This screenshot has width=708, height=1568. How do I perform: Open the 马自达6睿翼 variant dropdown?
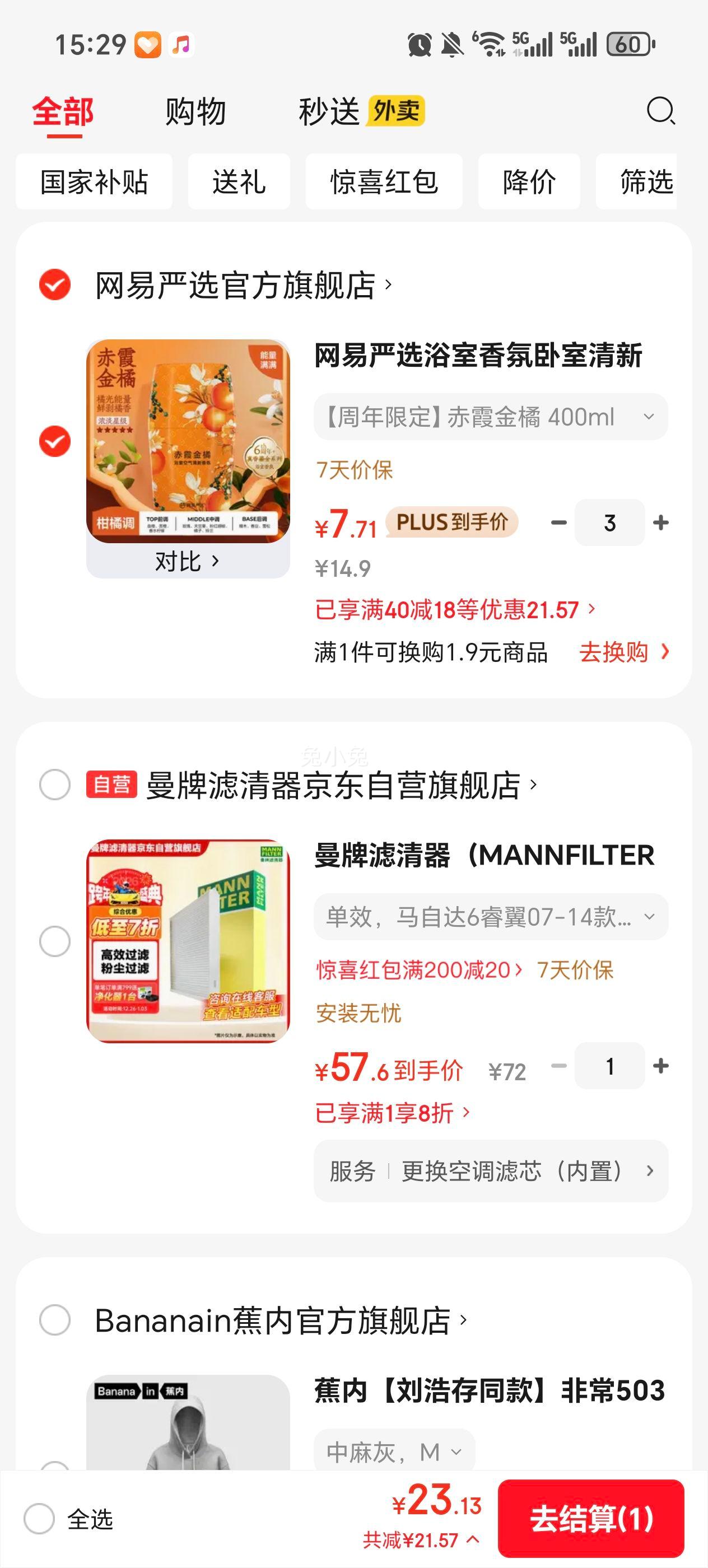pos(490,916)
